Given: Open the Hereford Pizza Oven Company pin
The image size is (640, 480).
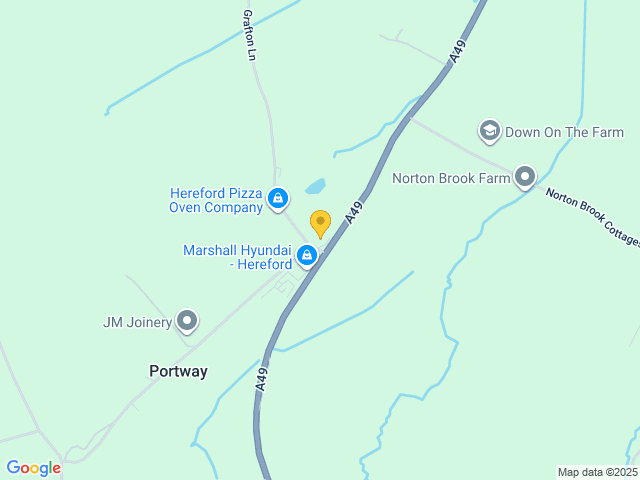Looking at the screenshot, I should click(279, 201).
